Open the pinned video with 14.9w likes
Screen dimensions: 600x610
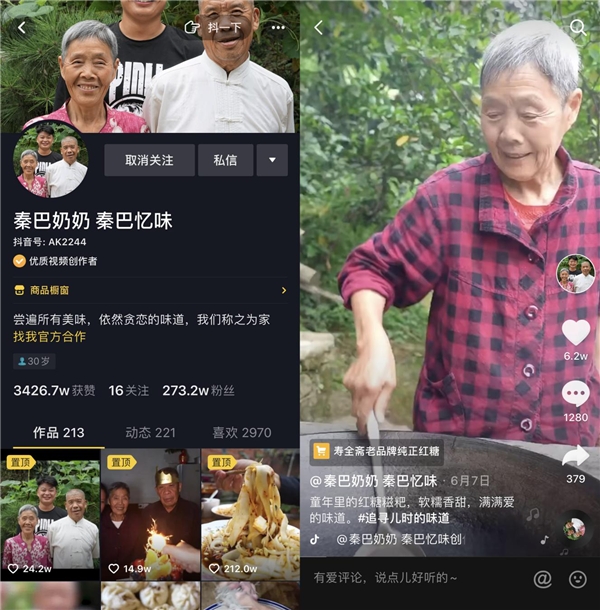[x=150, y=514]
